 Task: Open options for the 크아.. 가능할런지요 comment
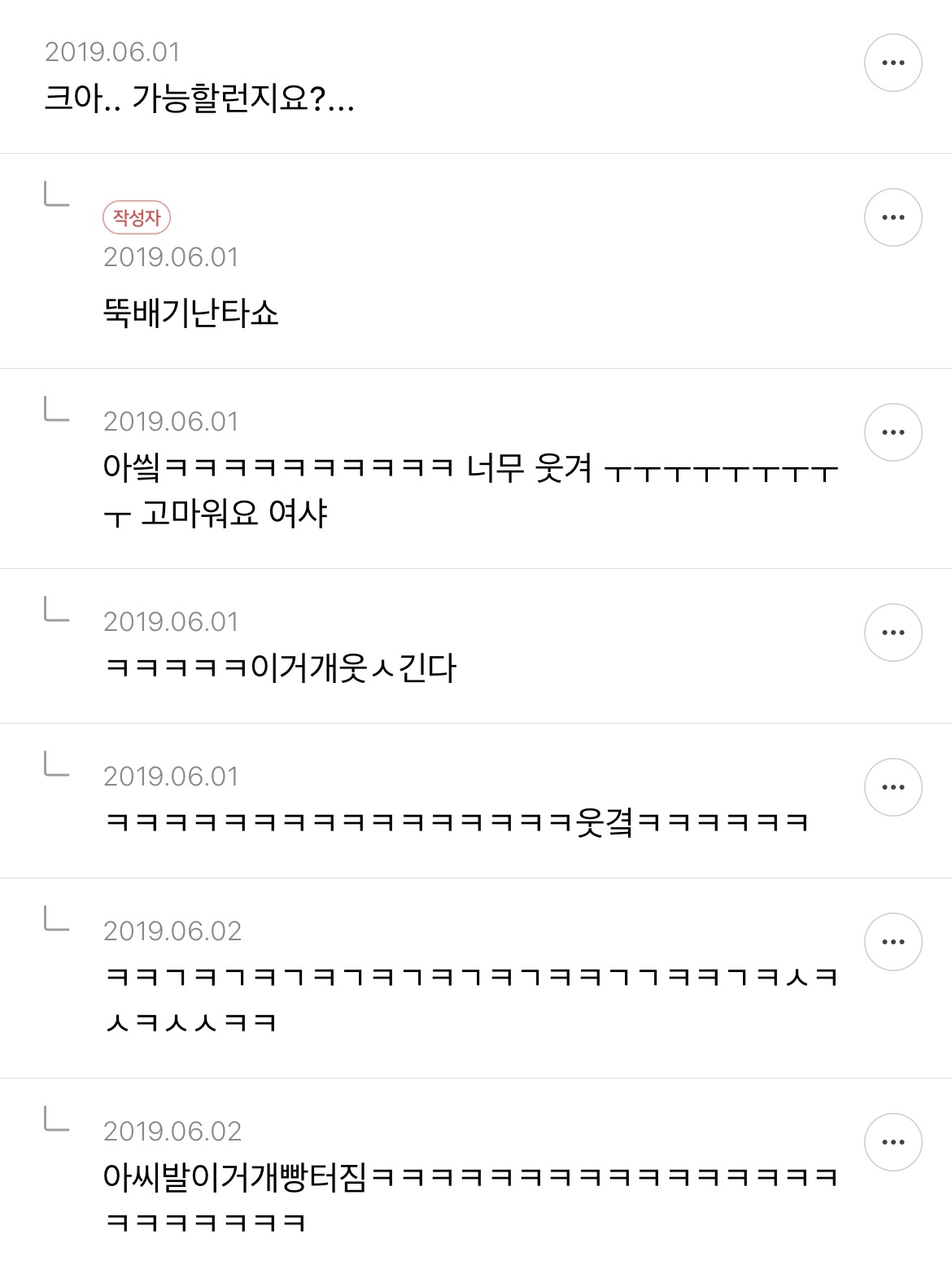coord(893,63)
